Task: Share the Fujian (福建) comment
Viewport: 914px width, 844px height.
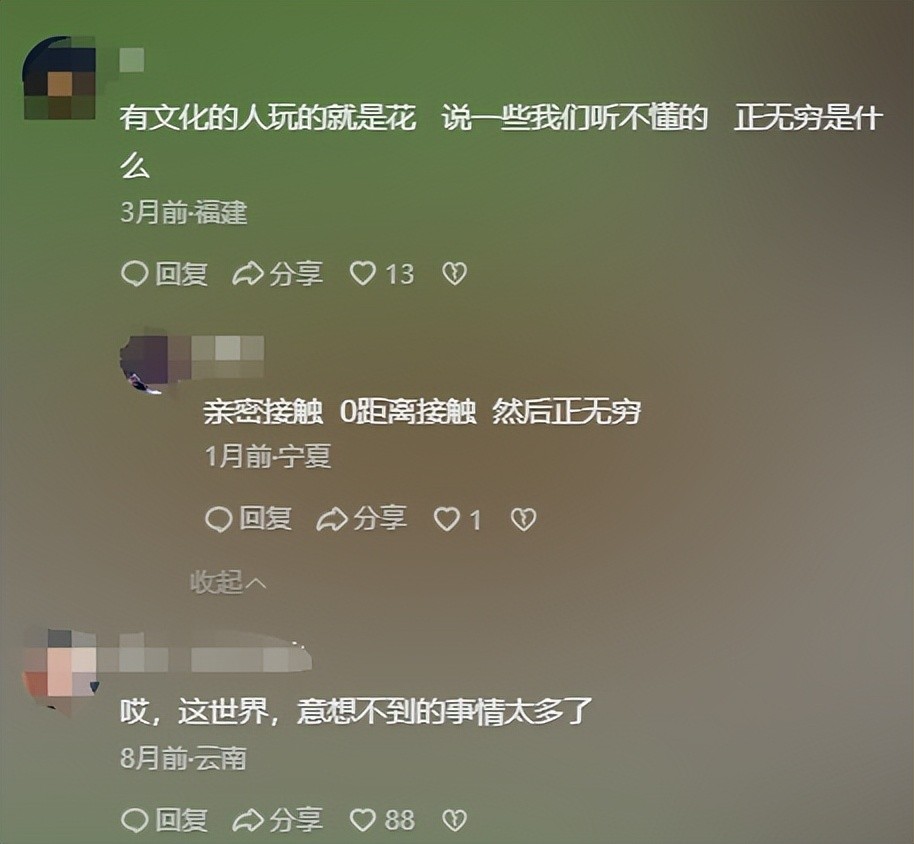Action: click(x=277, y=273)
